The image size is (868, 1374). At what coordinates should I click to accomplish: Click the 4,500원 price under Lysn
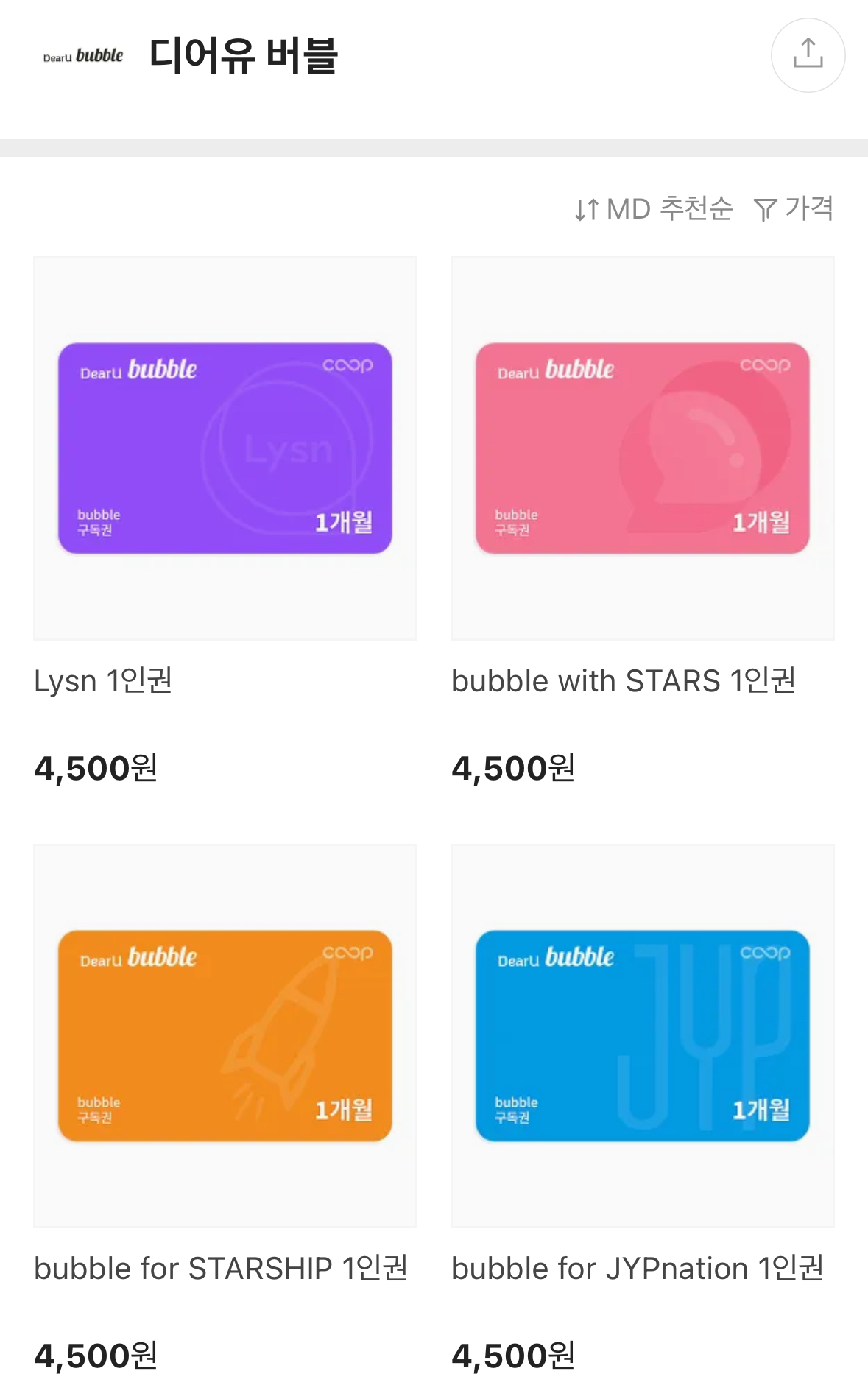click(x=96, y=768)
